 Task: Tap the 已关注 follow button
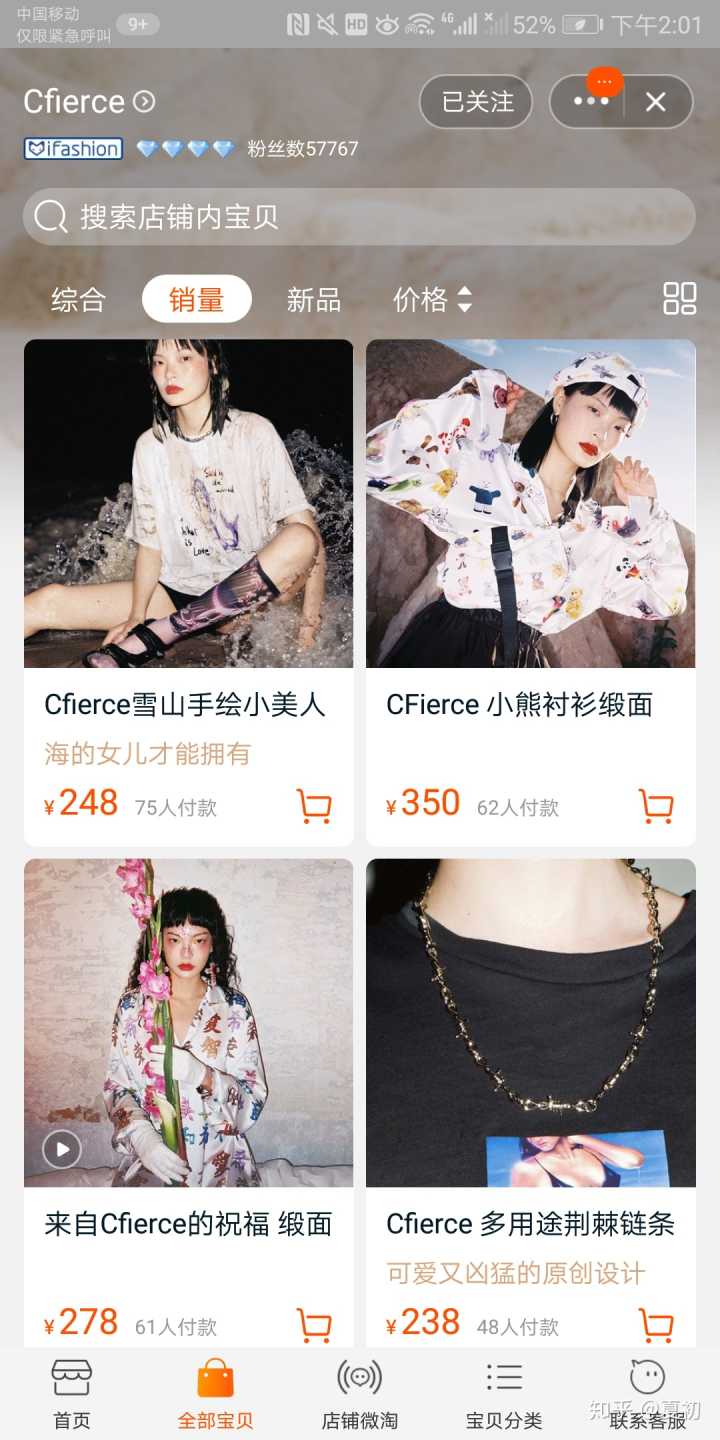(x=476, y=102)
